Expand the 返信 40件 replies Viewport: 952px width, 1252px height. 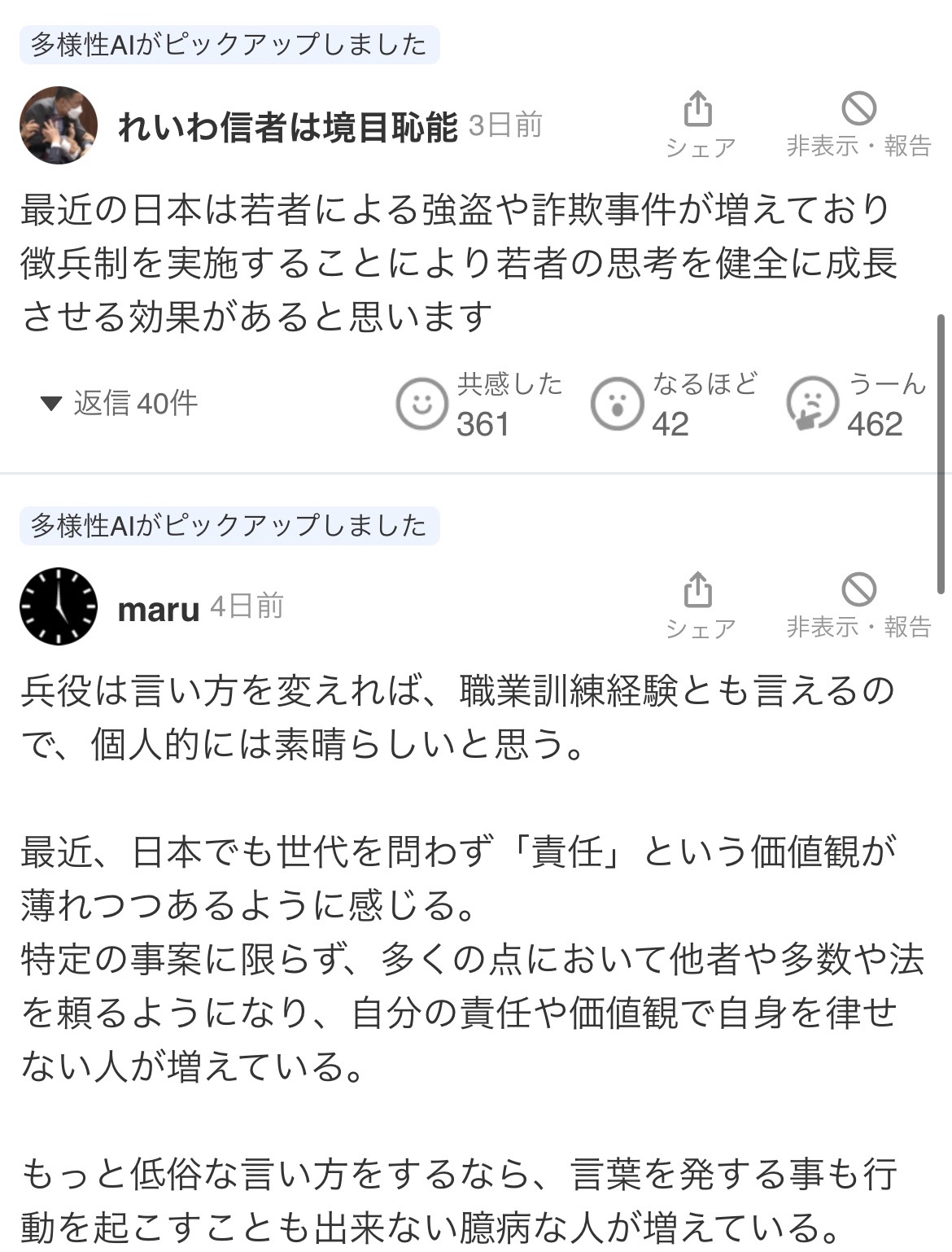click(x=120, y=403)
